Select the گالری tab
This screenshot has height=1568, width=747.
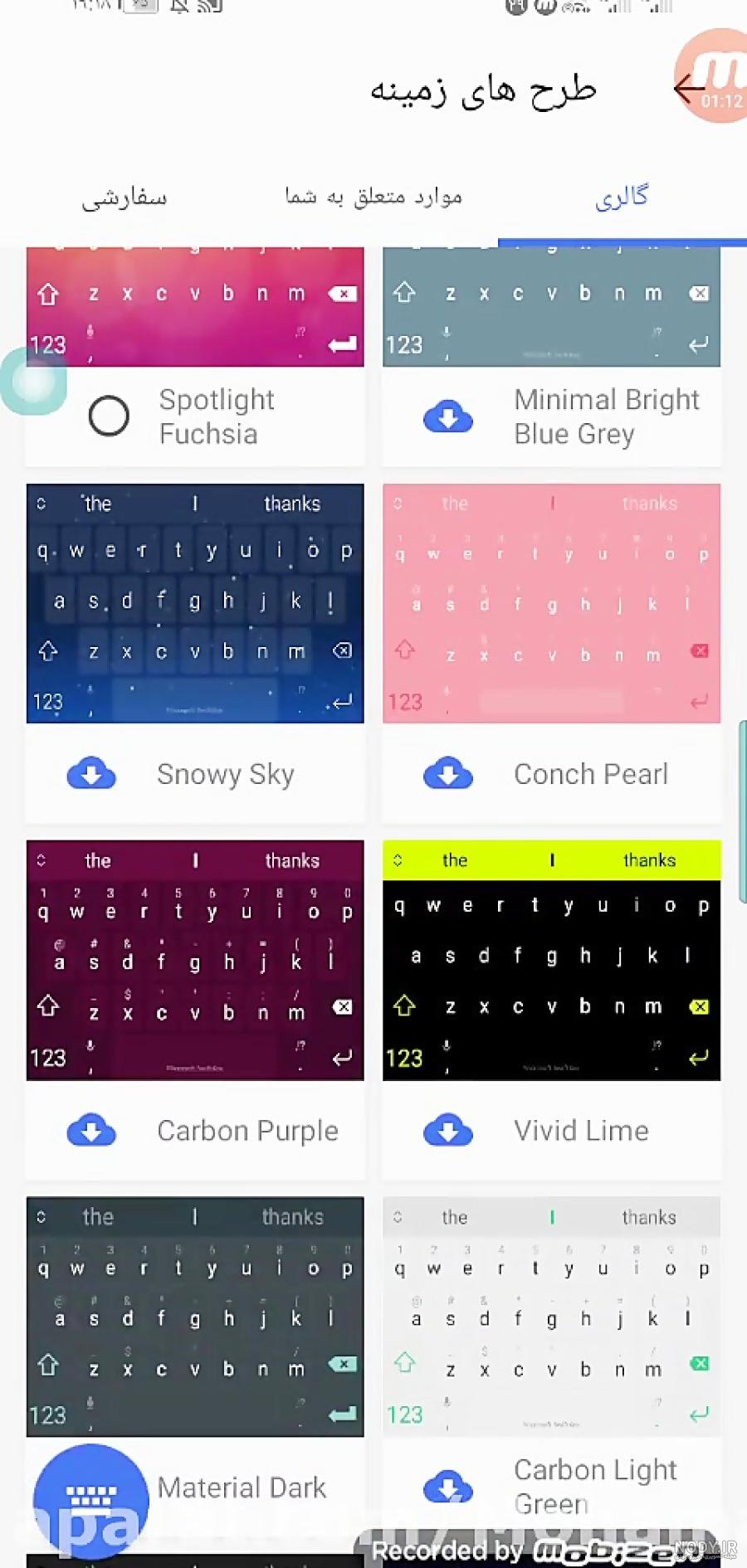click(622, 197)
